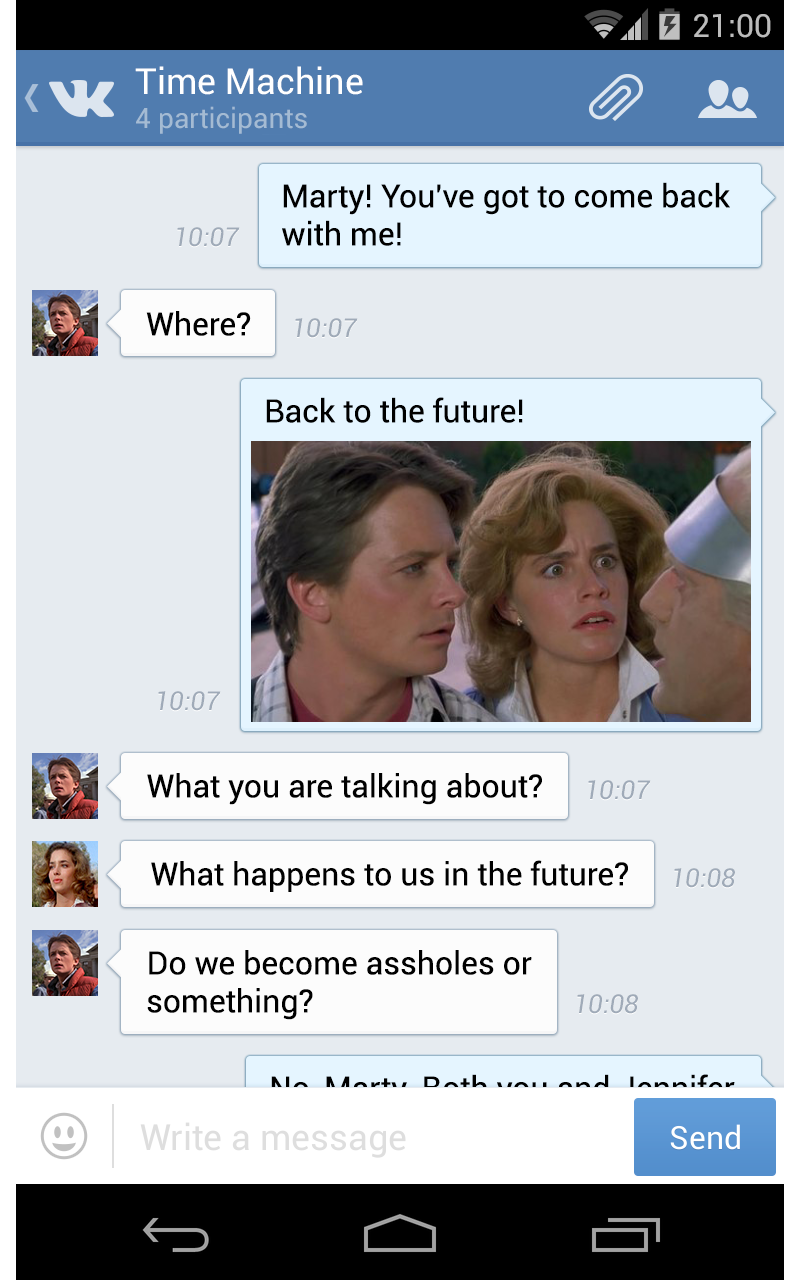Focus the Write a message field
Viewport: 800px width, 1280px height.
pyautogui.click(x=372, y=1137)
